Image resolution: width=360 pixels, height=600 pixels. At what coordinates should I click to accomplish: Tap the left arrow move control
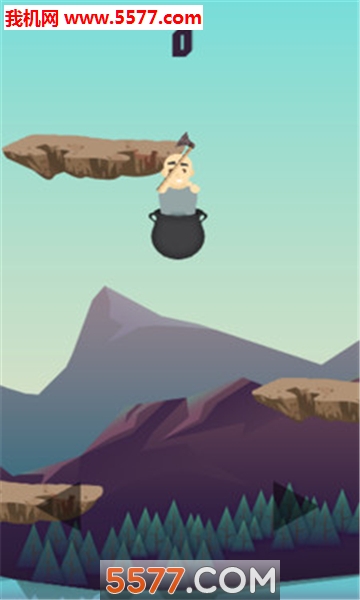tap(60, 506)
